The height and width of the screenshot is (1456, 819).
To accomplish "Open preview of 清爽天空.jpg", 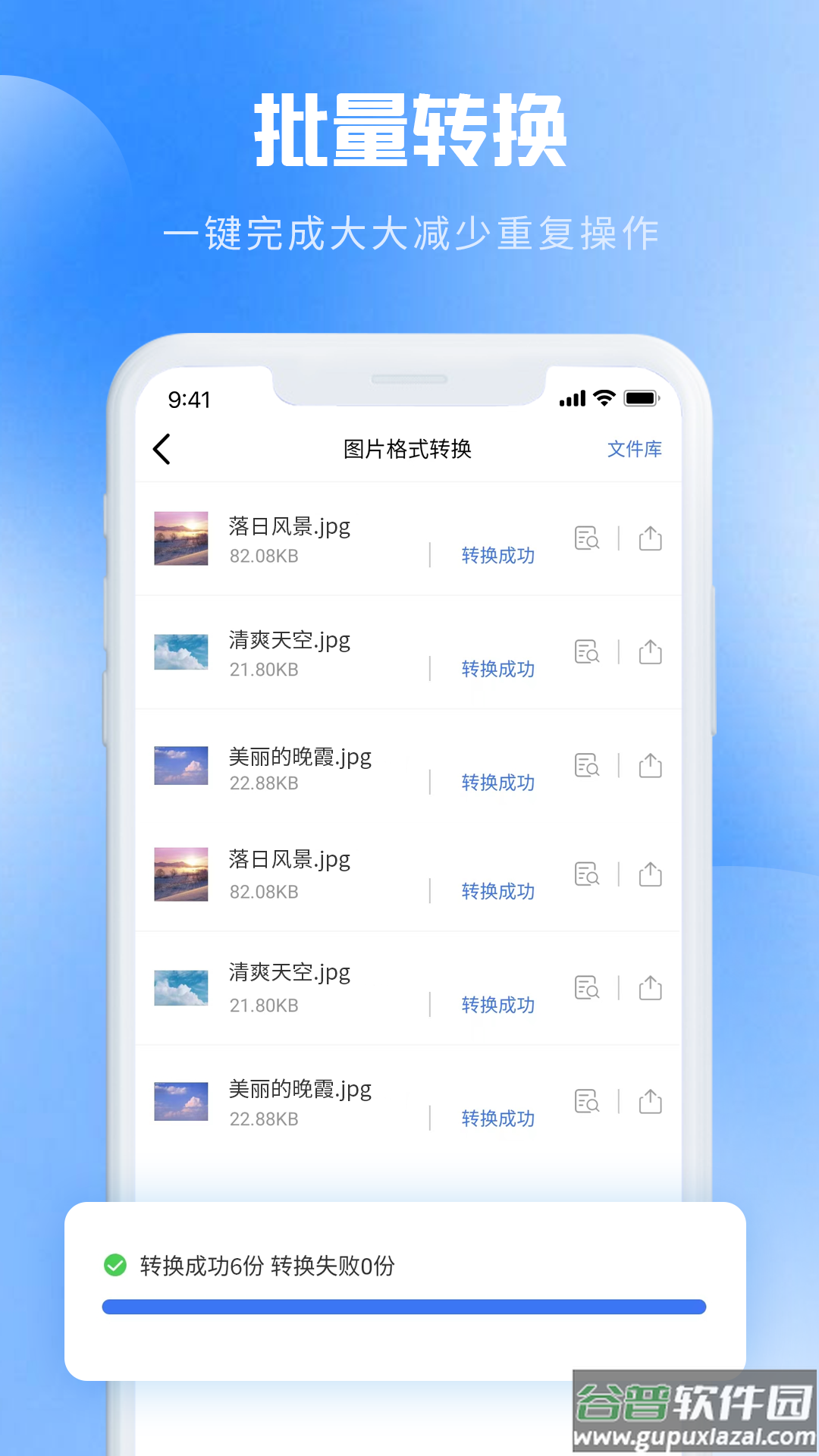I will coord(588,653).
